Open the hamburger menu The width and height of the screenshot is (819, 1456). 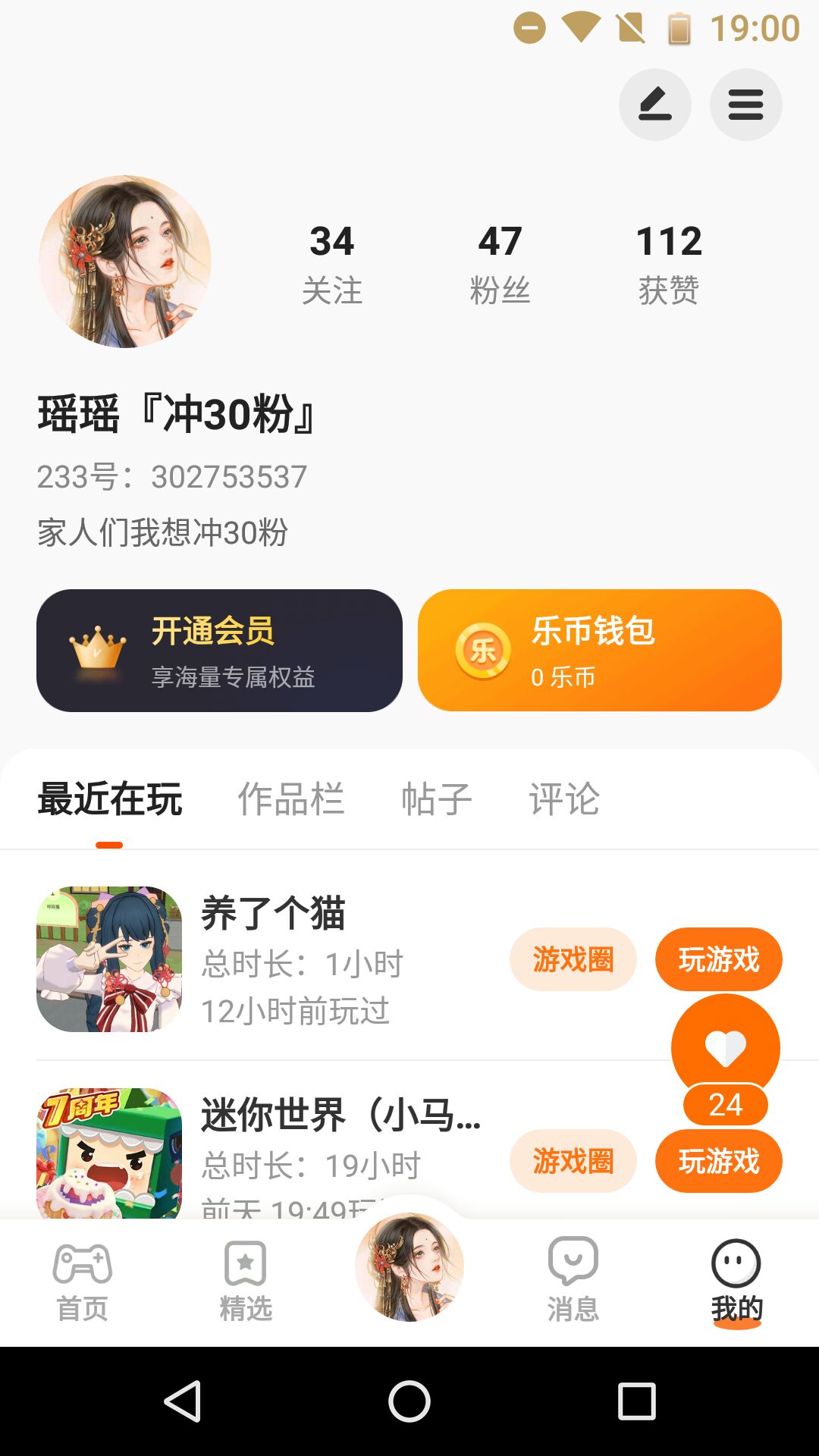(745, 105)
